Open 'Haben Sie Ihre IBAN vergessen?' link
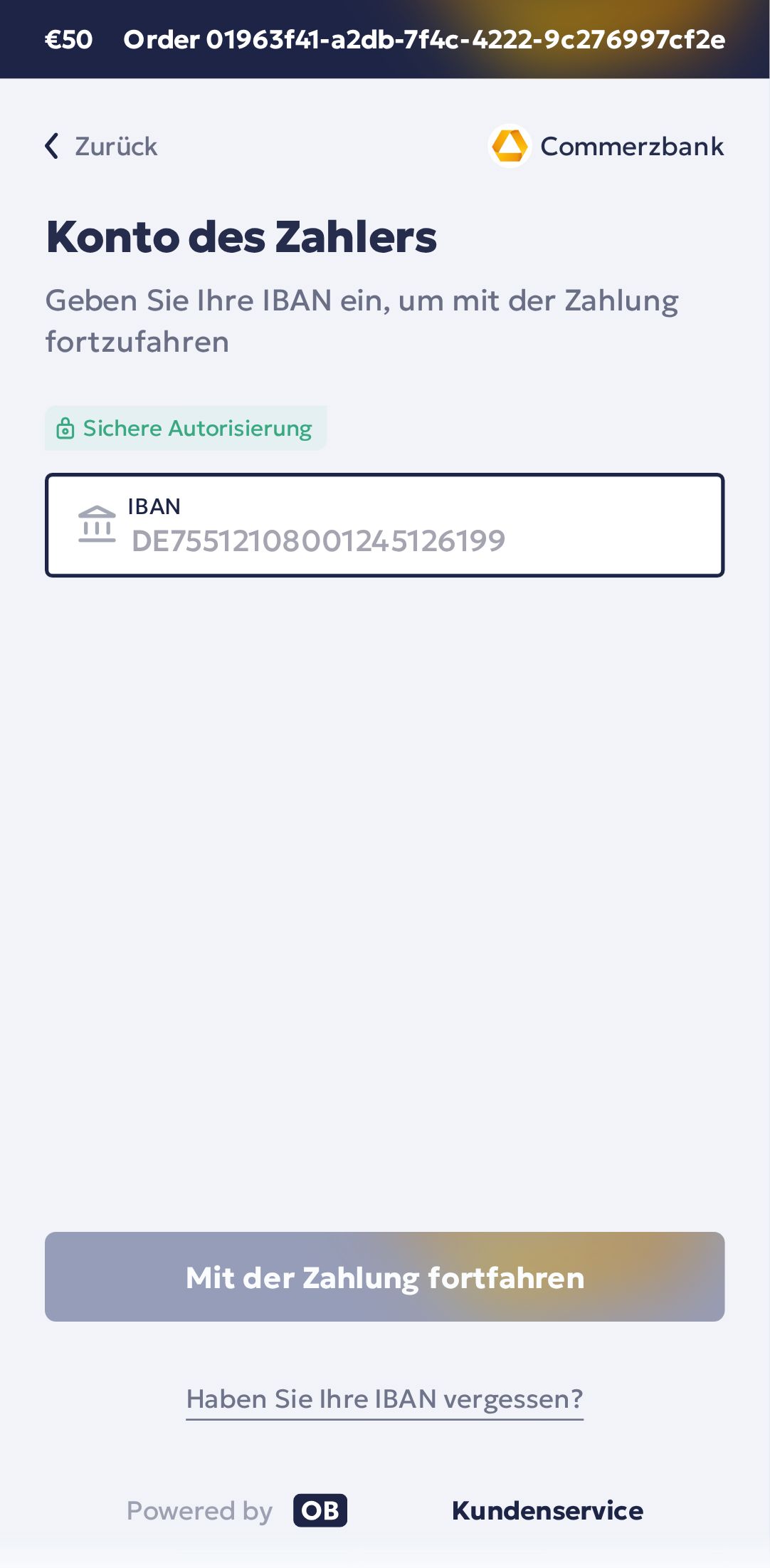 pos(384,1399)
